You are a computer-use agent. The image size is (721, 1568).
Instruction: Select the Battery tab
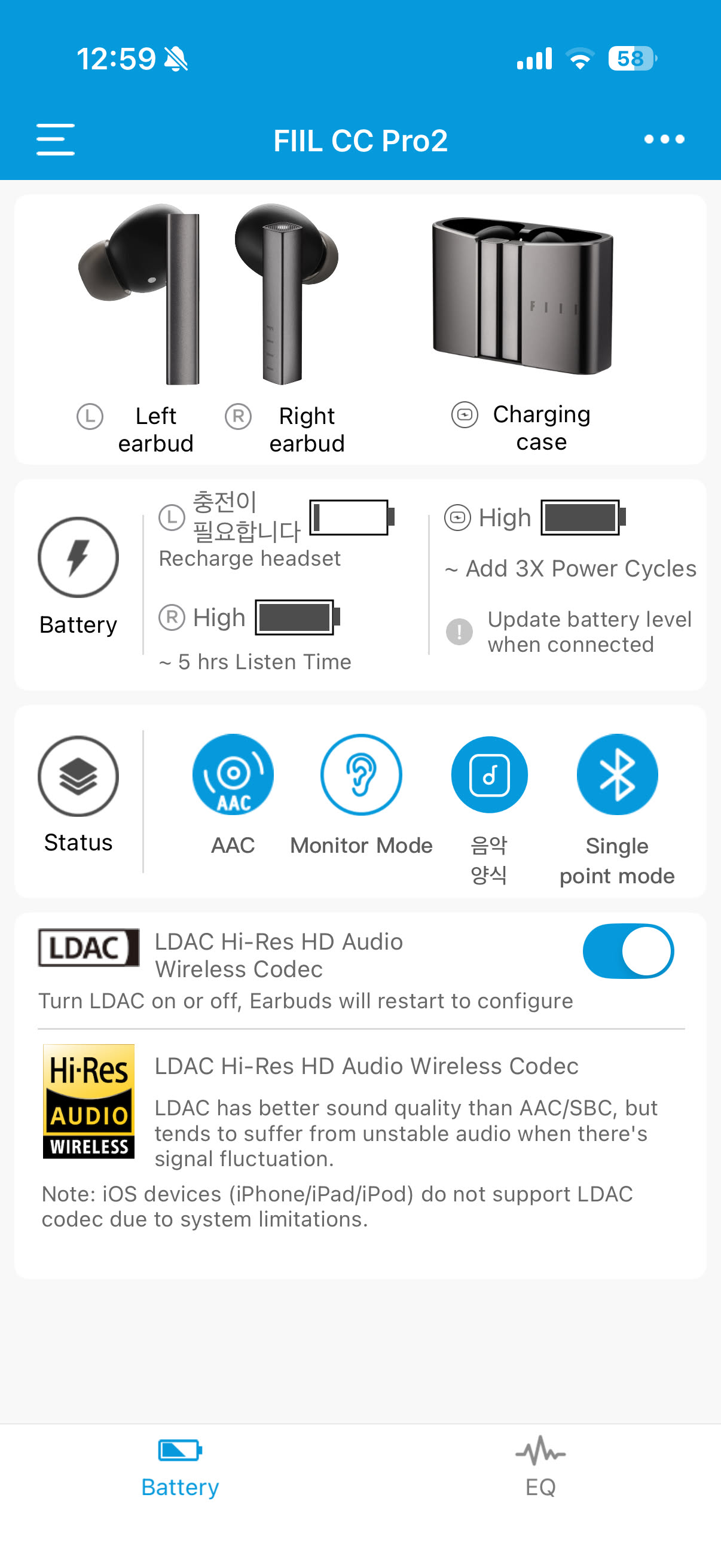pos(180,1467)
